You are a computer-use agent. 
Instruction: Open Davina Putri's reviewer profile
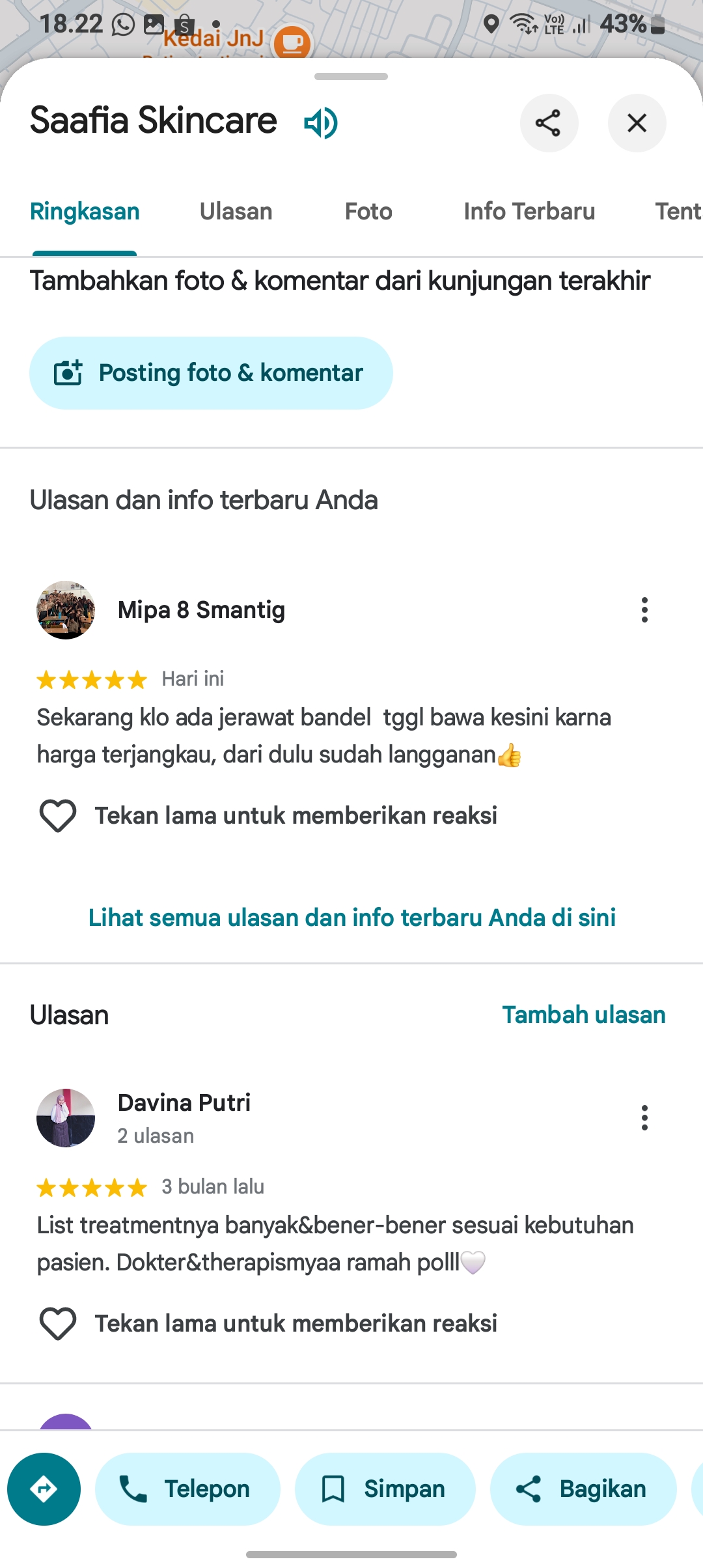[x=184, y=1102]
